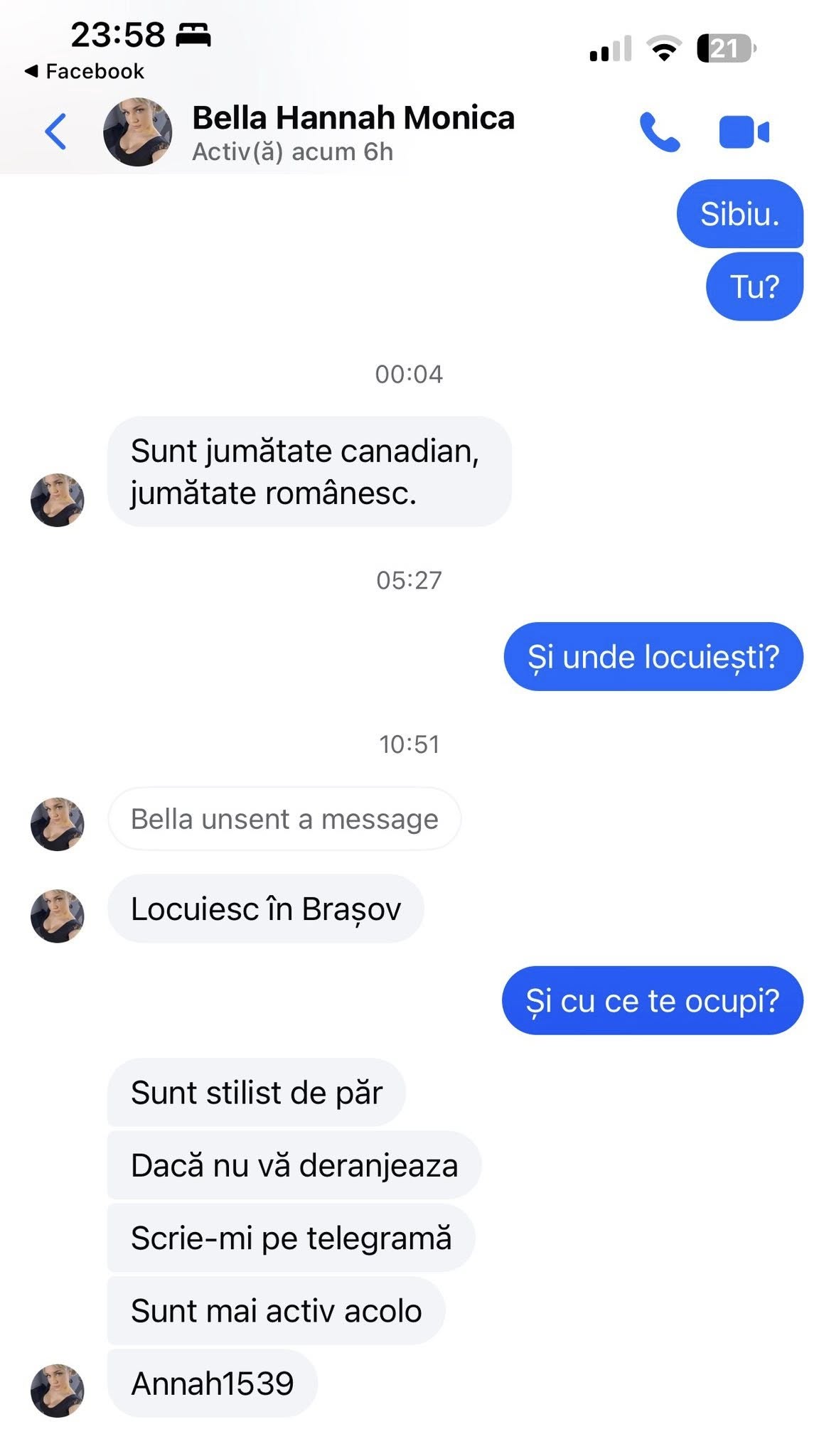Tap Bella's avatar beside the Annah1539 message

[57, 1390]
